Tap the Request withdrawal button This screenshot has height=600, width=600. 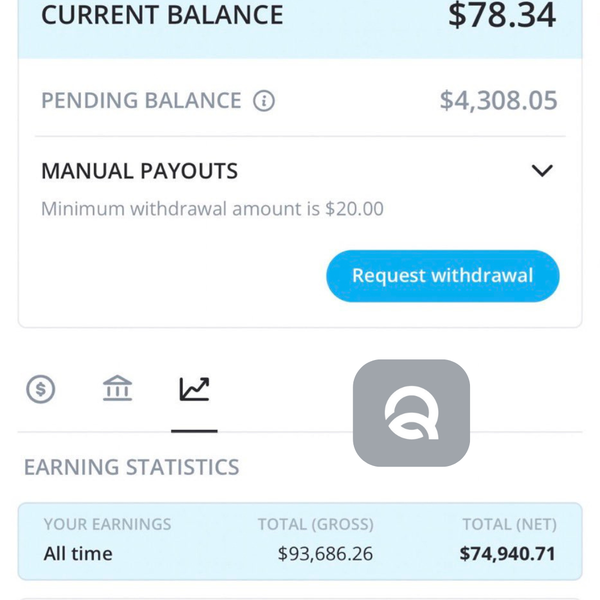pos(442,276)
